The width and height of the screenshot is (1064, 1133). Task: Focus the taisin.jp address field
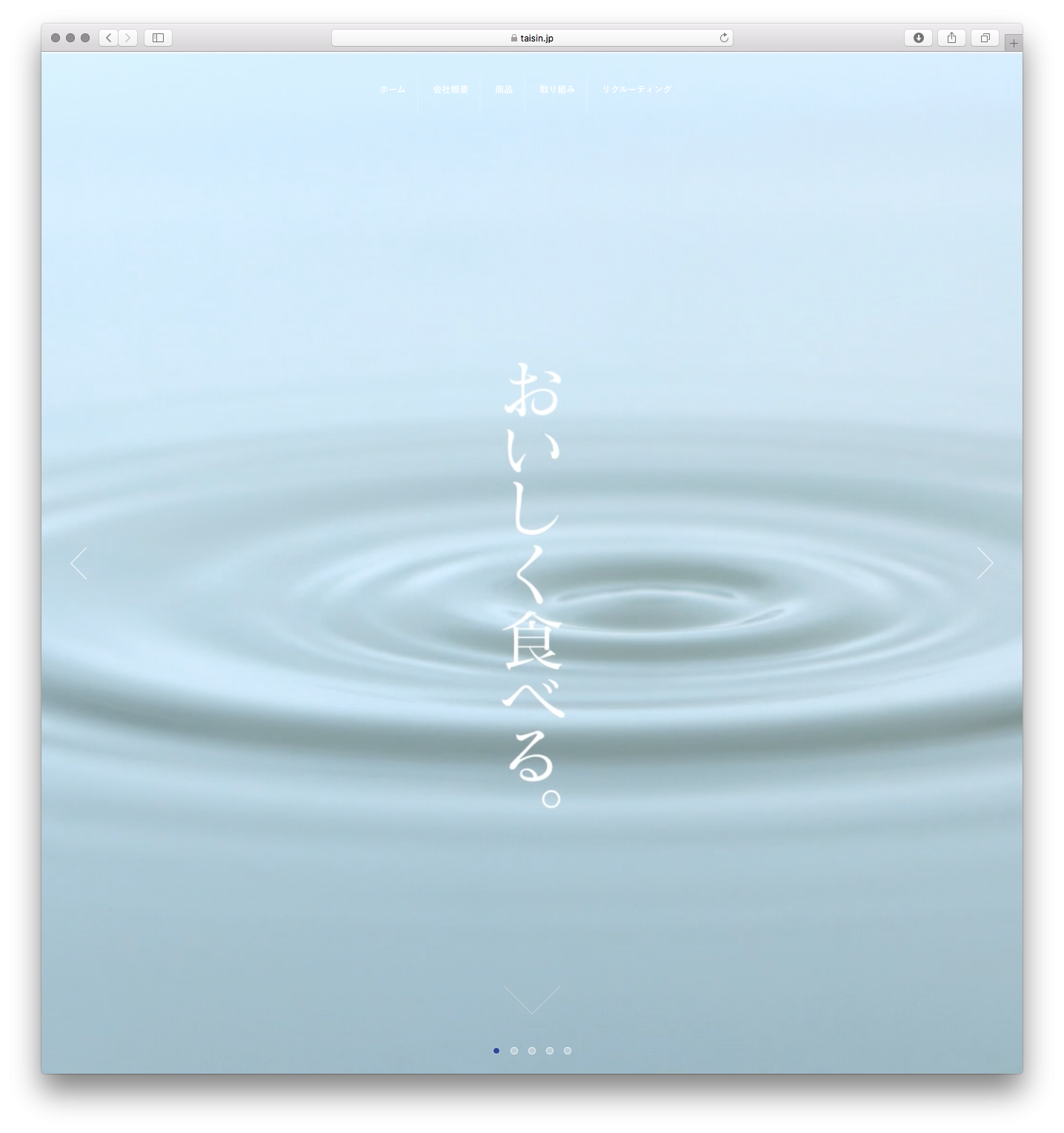[x=532, y=38]
